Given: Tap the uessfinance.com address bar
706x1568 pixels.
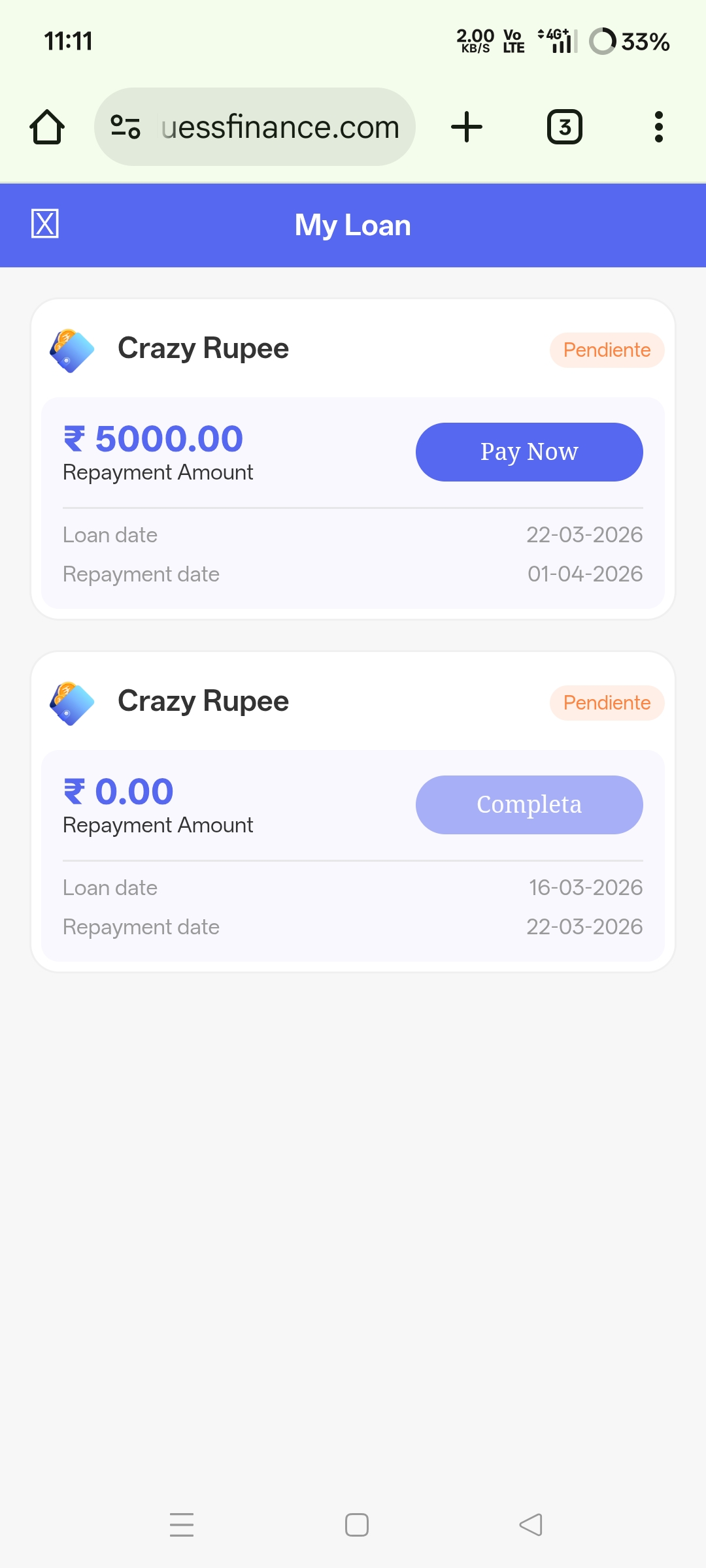Looking at the screenshot, I should (280, 127).
